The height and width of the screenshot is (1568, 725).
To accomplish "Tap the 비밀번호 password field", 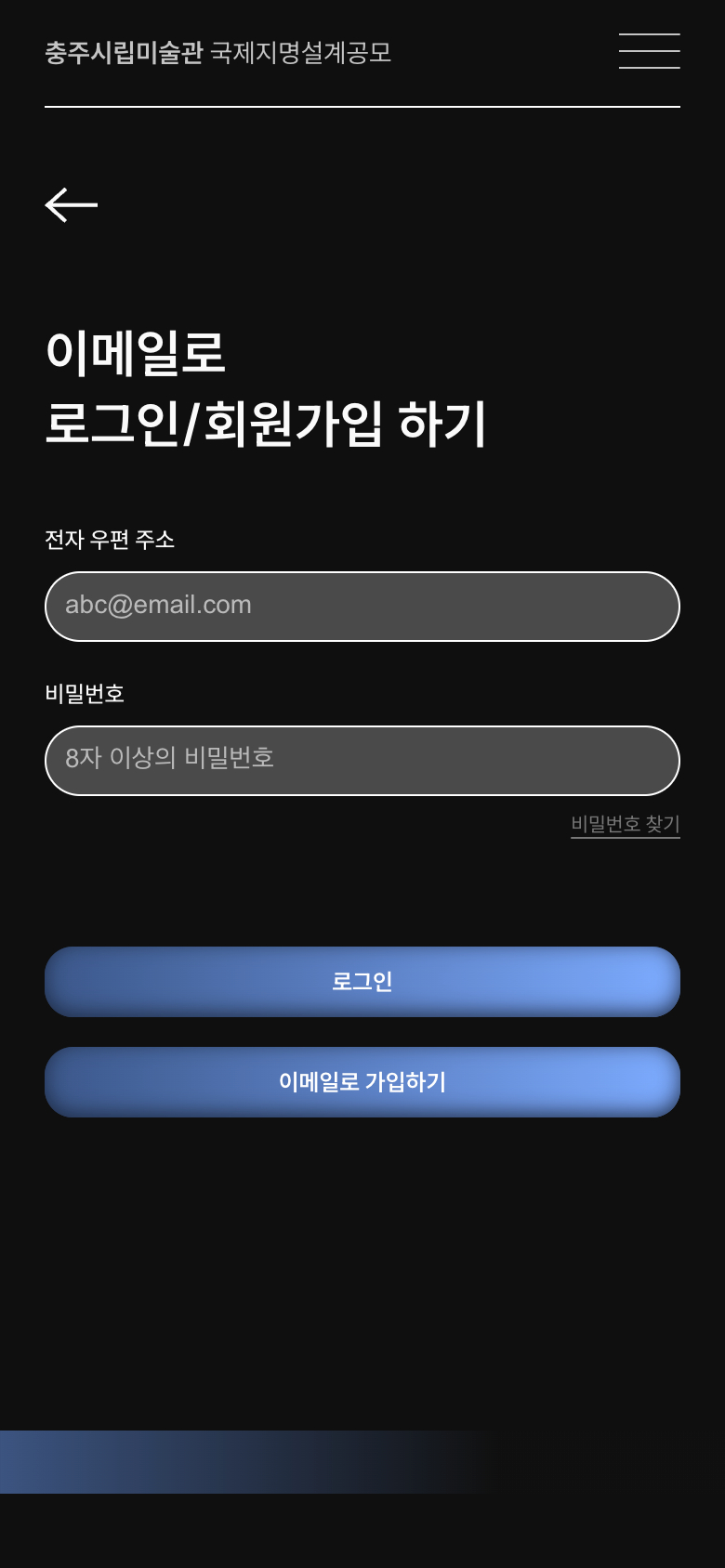I will pyautogui.click(x=362, y=761).
